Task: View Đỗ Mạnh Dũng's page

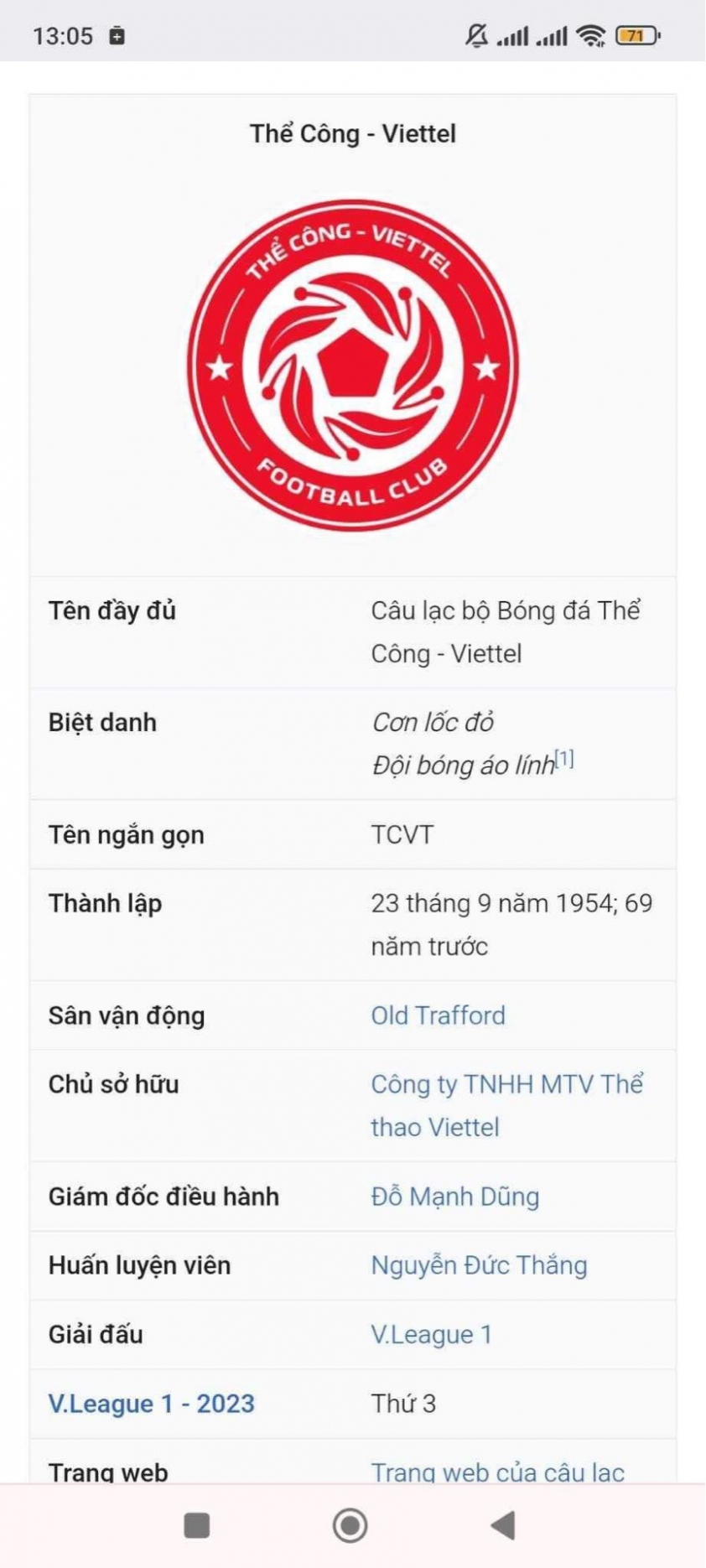Action: (454, 1197)
